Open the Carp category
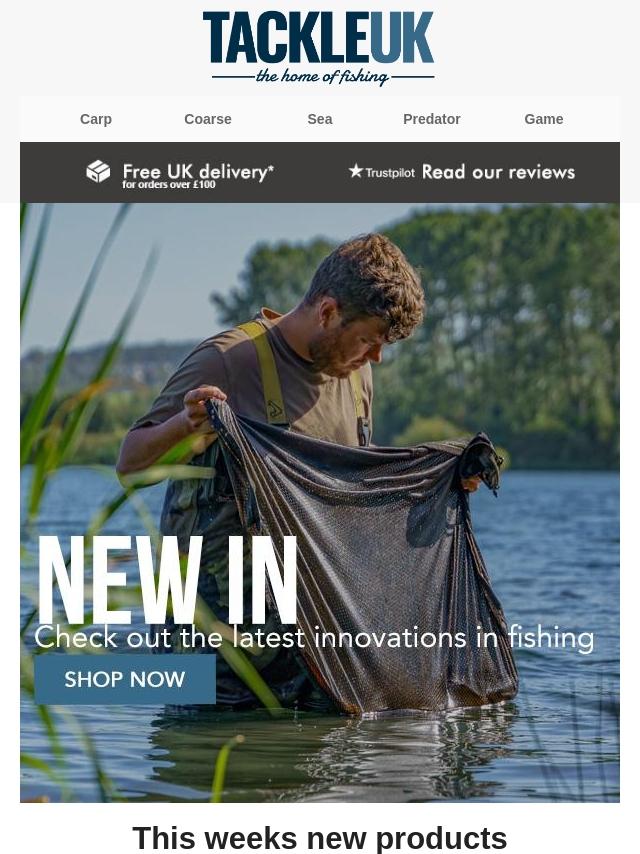 [x=96, y=119]
